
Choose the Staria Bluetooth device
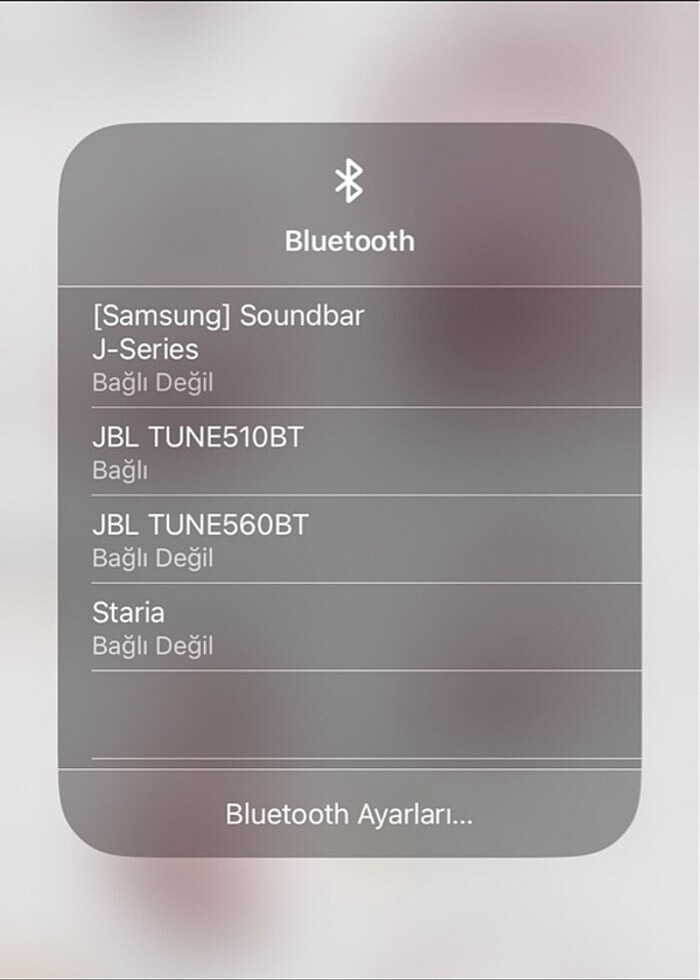coord(348,628)
